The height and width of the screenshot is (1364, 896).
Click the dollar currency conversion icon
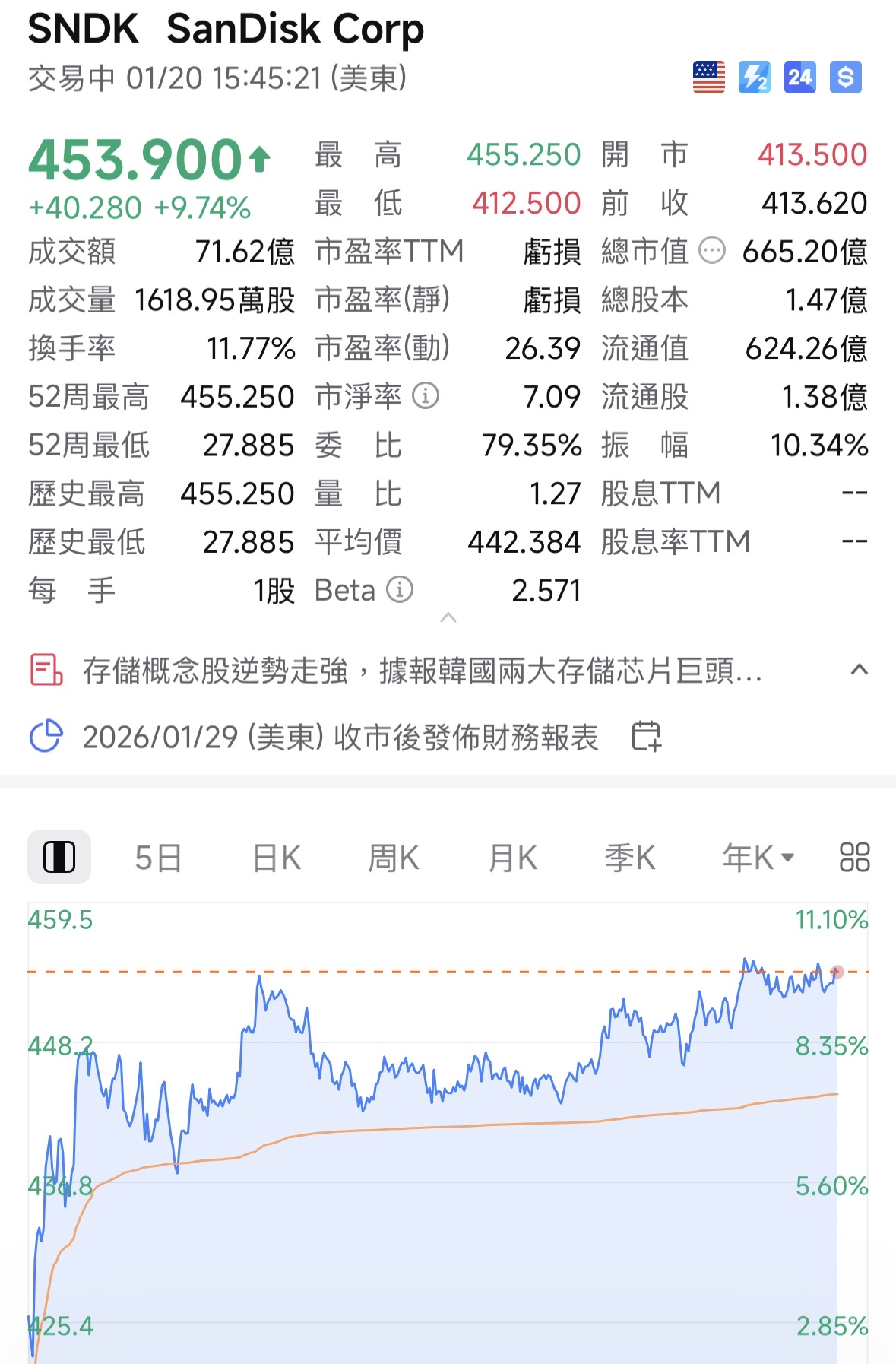pos(845,76)
